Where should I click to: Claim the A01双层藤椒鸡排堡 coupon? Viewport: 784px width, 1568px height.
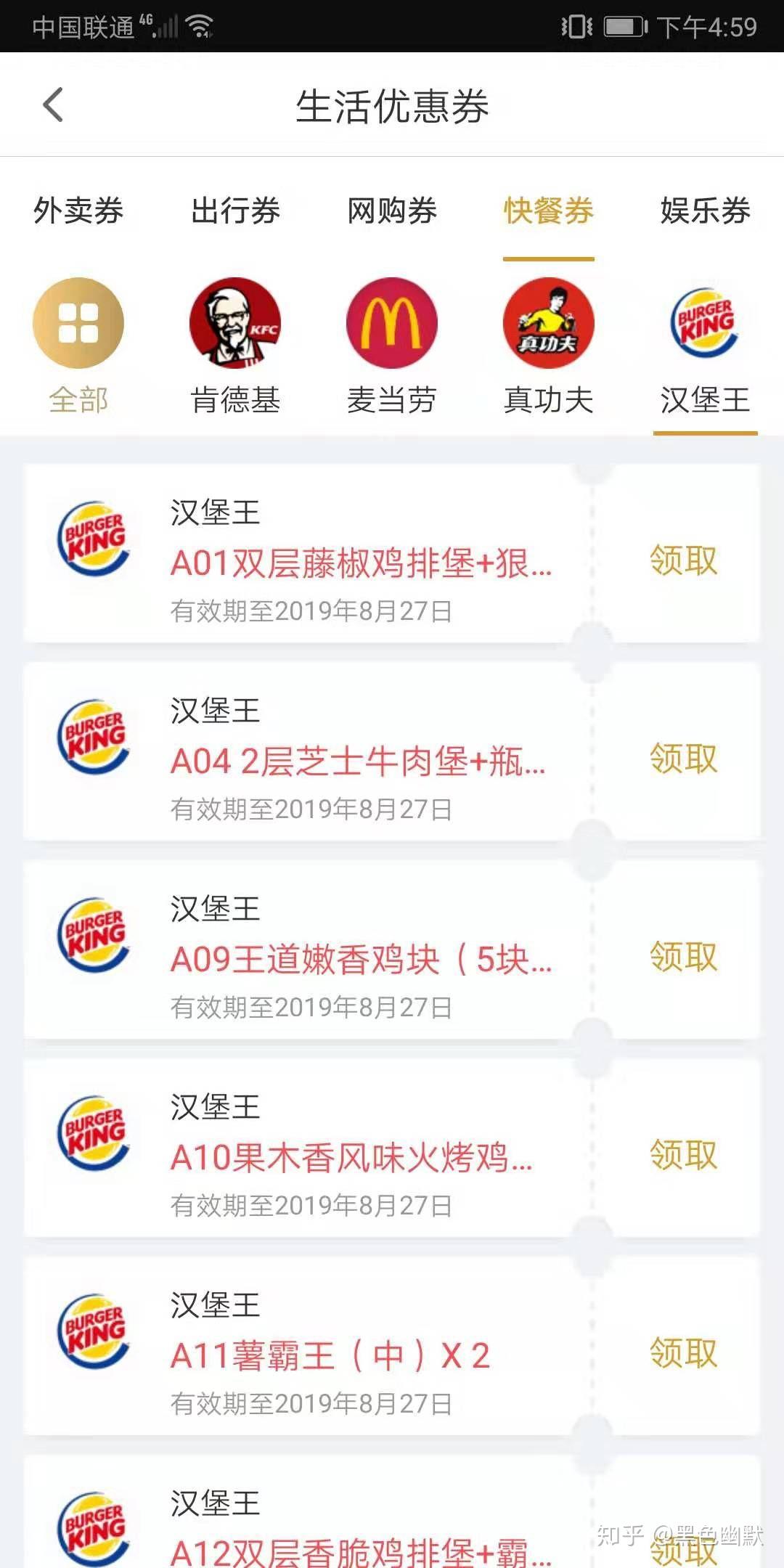click(x=683, y=560)
